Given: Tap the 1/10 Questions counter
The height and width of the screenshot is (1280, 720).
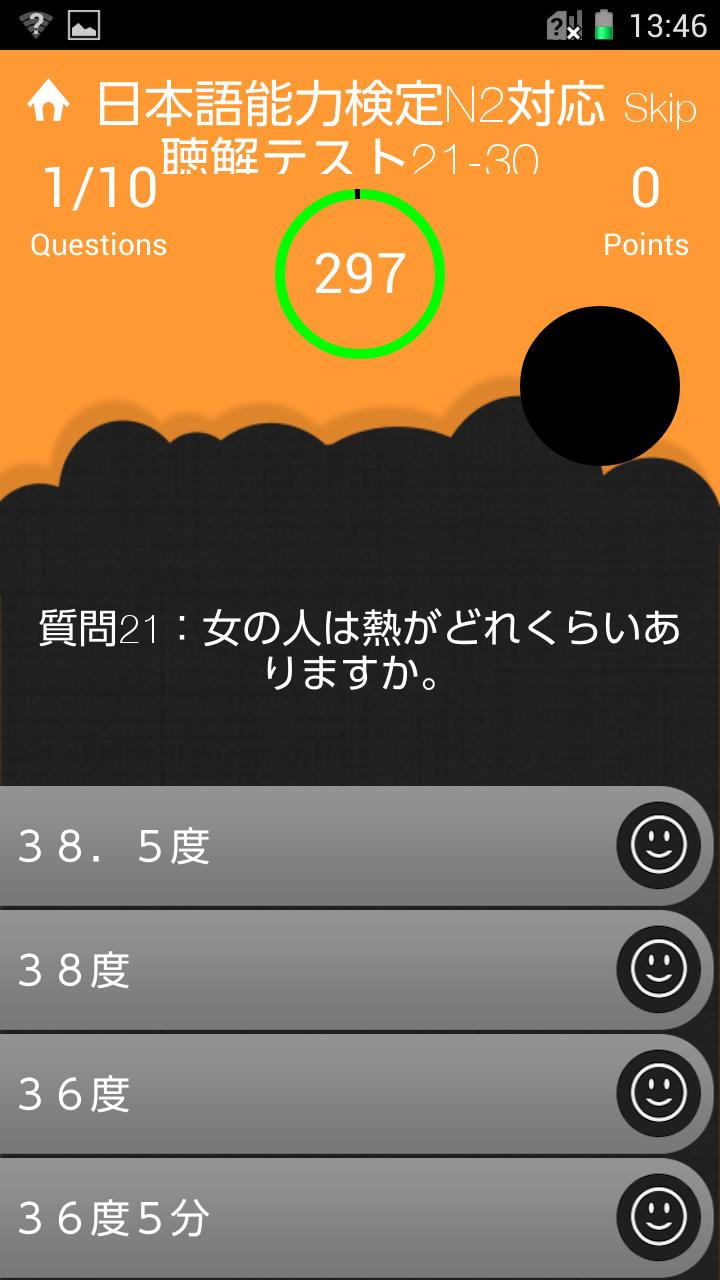Looking at the screenshot, I should click(100, 210).
